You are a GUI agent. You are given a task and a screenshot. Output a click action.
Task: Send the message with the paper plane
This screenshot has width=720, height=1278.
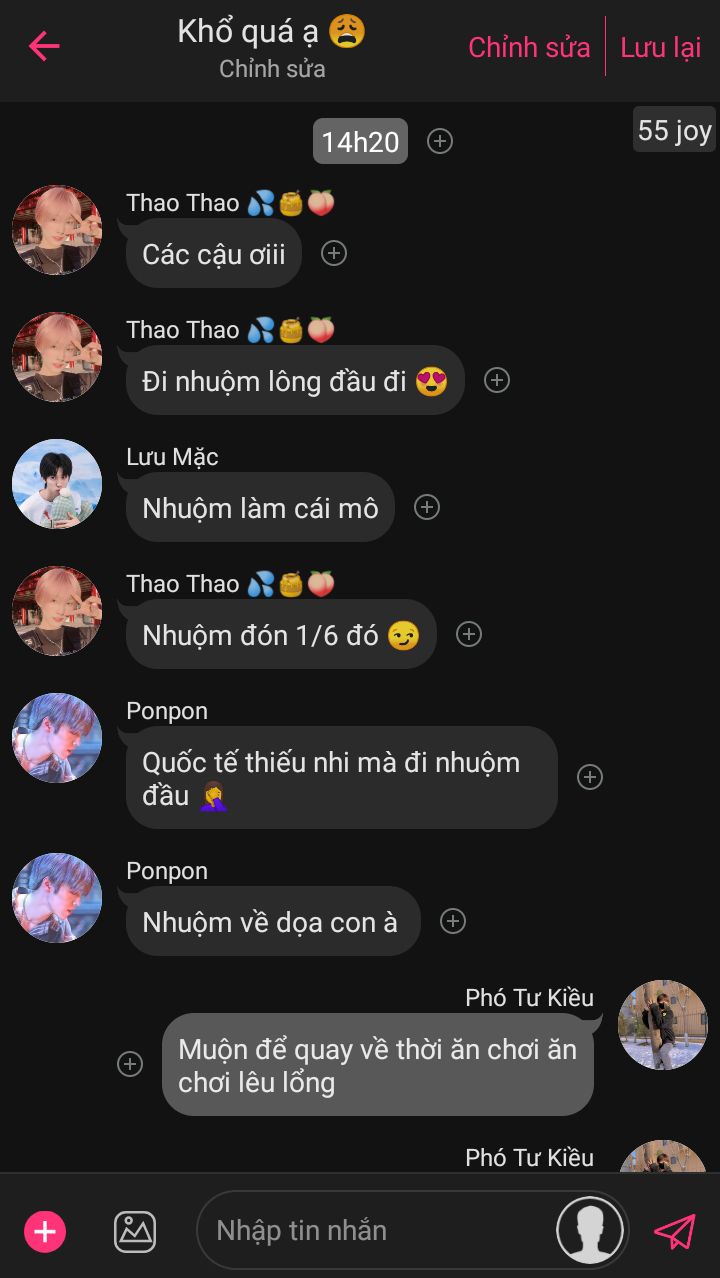675,1231
